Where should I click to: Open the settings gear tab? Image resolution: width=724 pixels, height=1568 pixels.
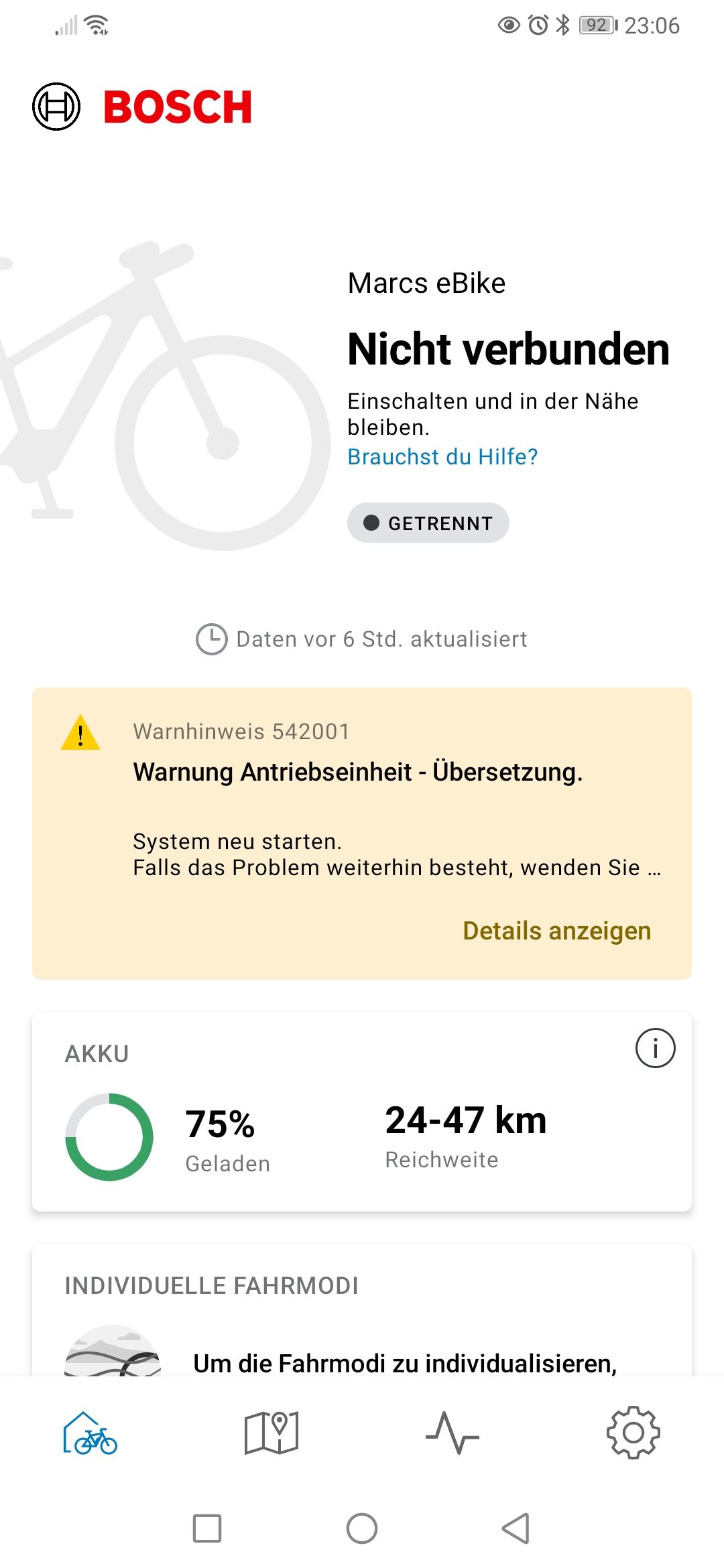633,1433
